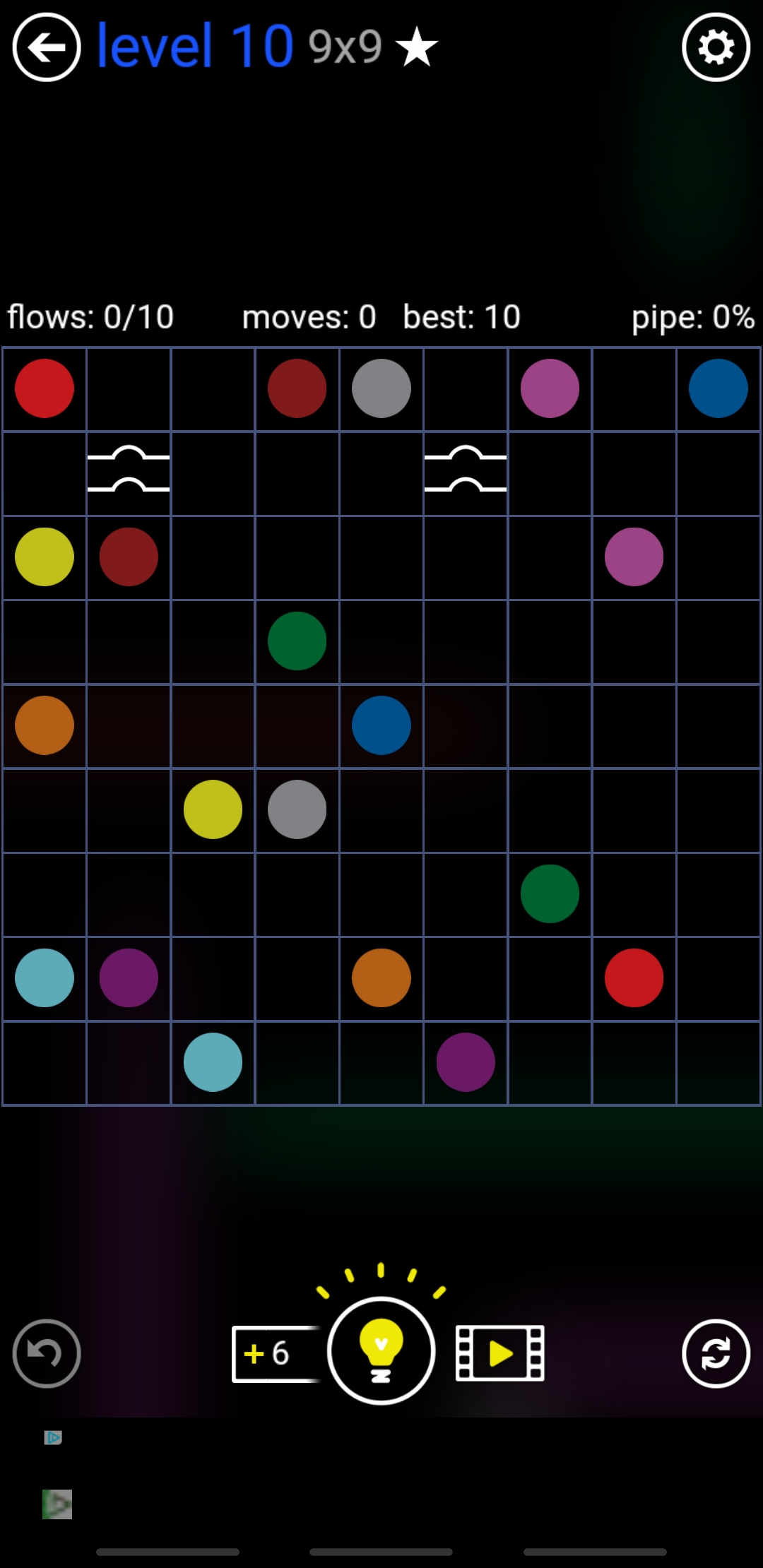Tap the orange dot at the left edge
763x1568 pixels.
(x=45, y=725)
